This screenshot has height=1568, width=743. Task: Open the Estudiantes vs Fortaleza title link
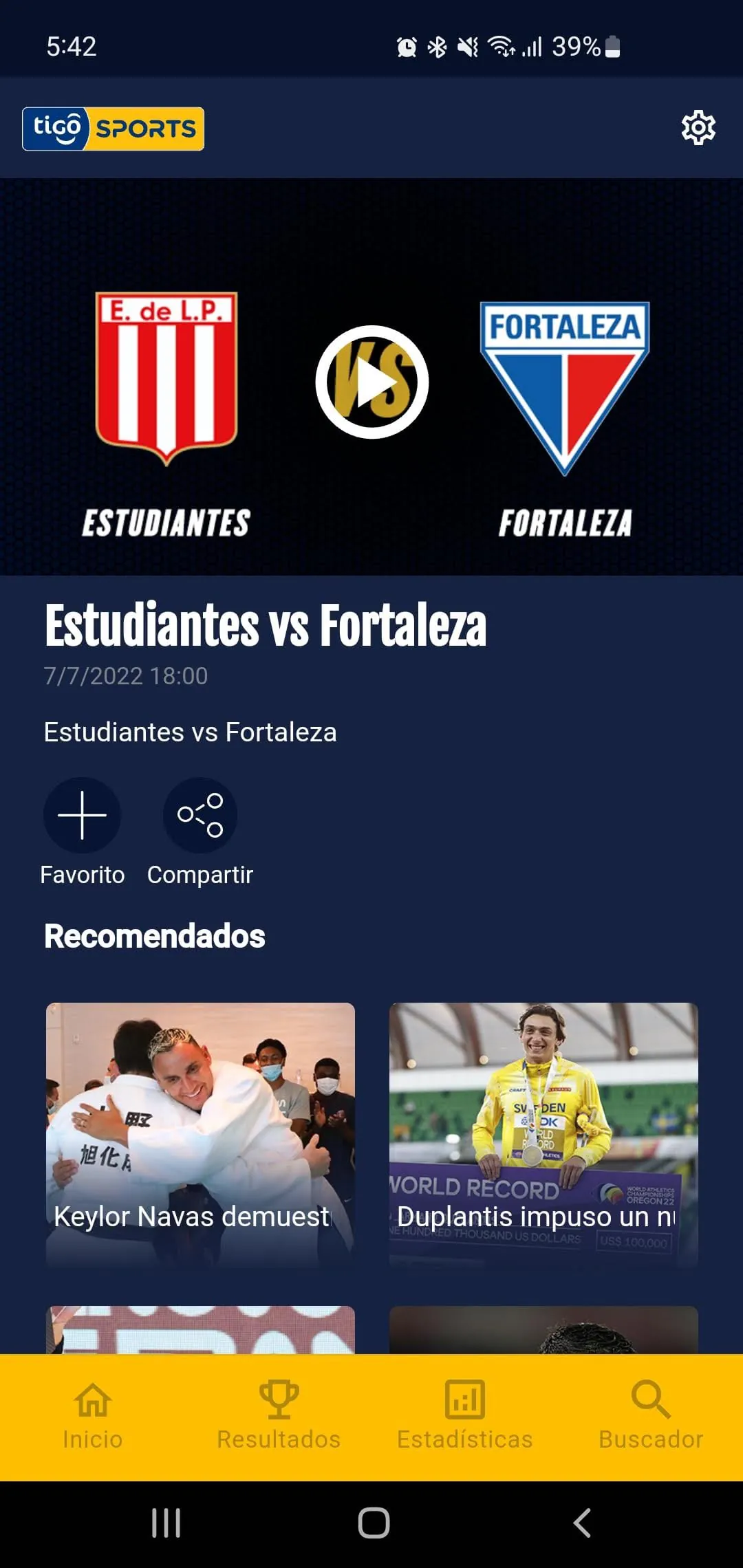click(266, 626)
